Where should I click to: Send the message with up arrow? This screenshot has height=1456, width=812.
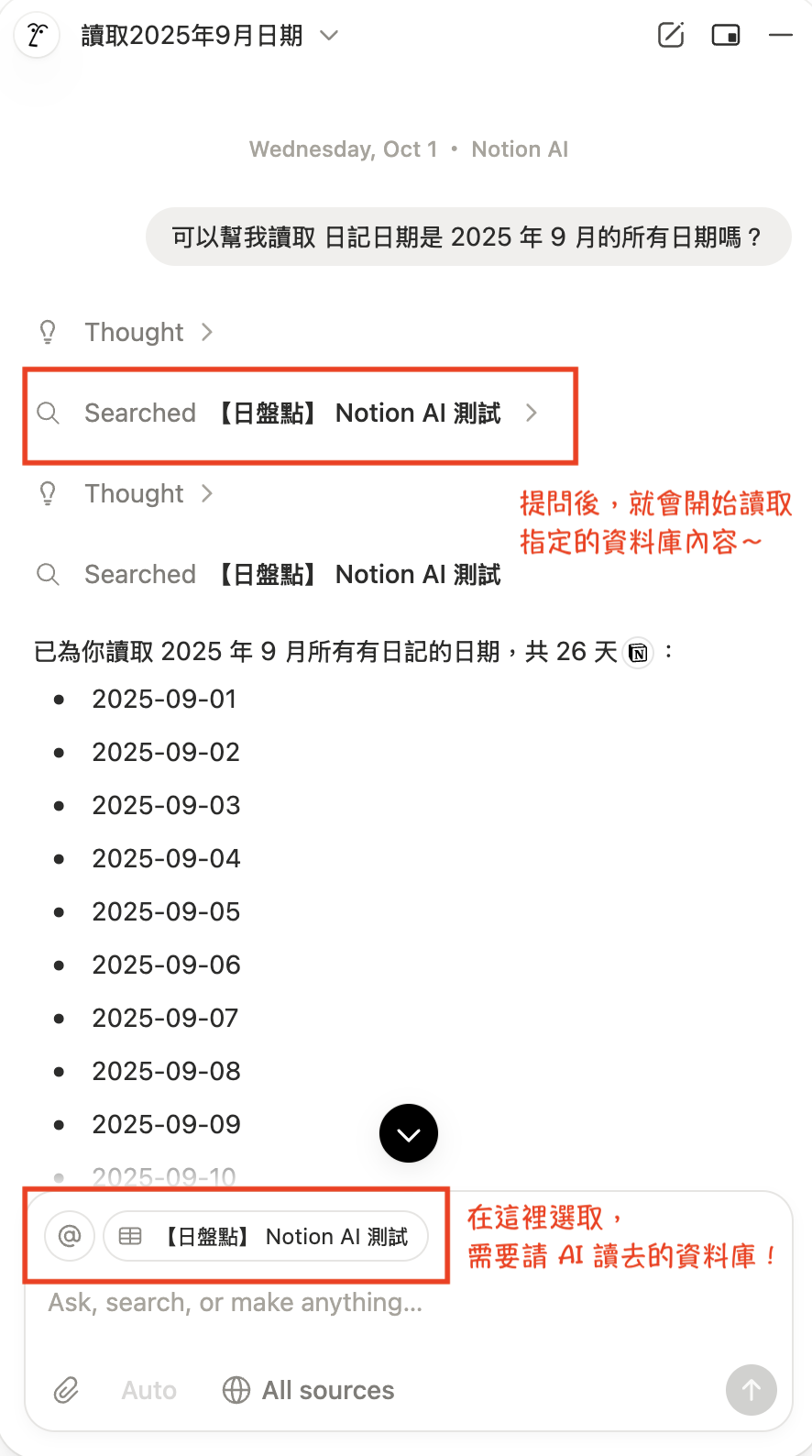pos(751,1390)
